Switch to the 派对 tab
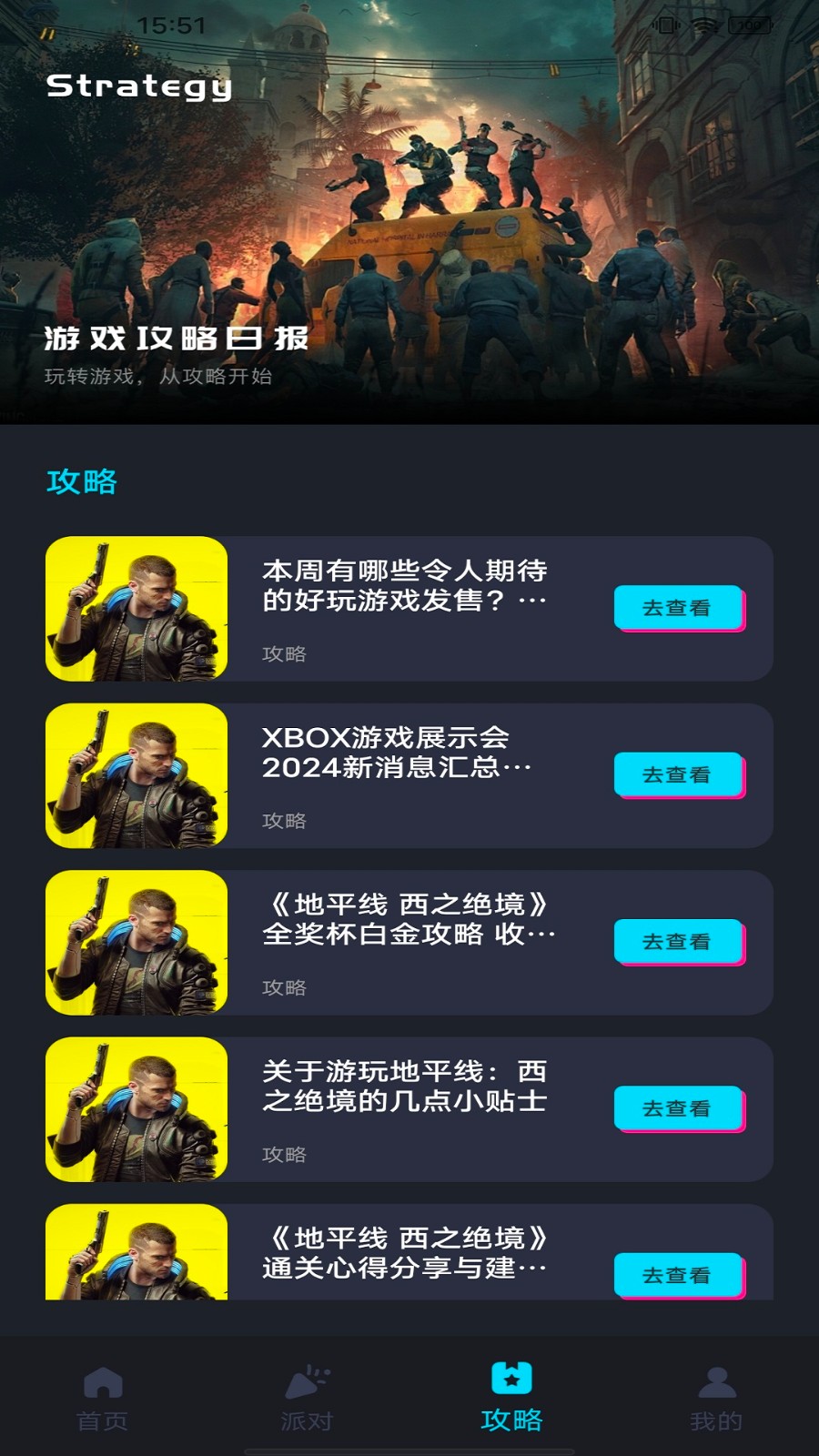The height and width of the screenshot is (1456, 819). [x=307, y=1398]
